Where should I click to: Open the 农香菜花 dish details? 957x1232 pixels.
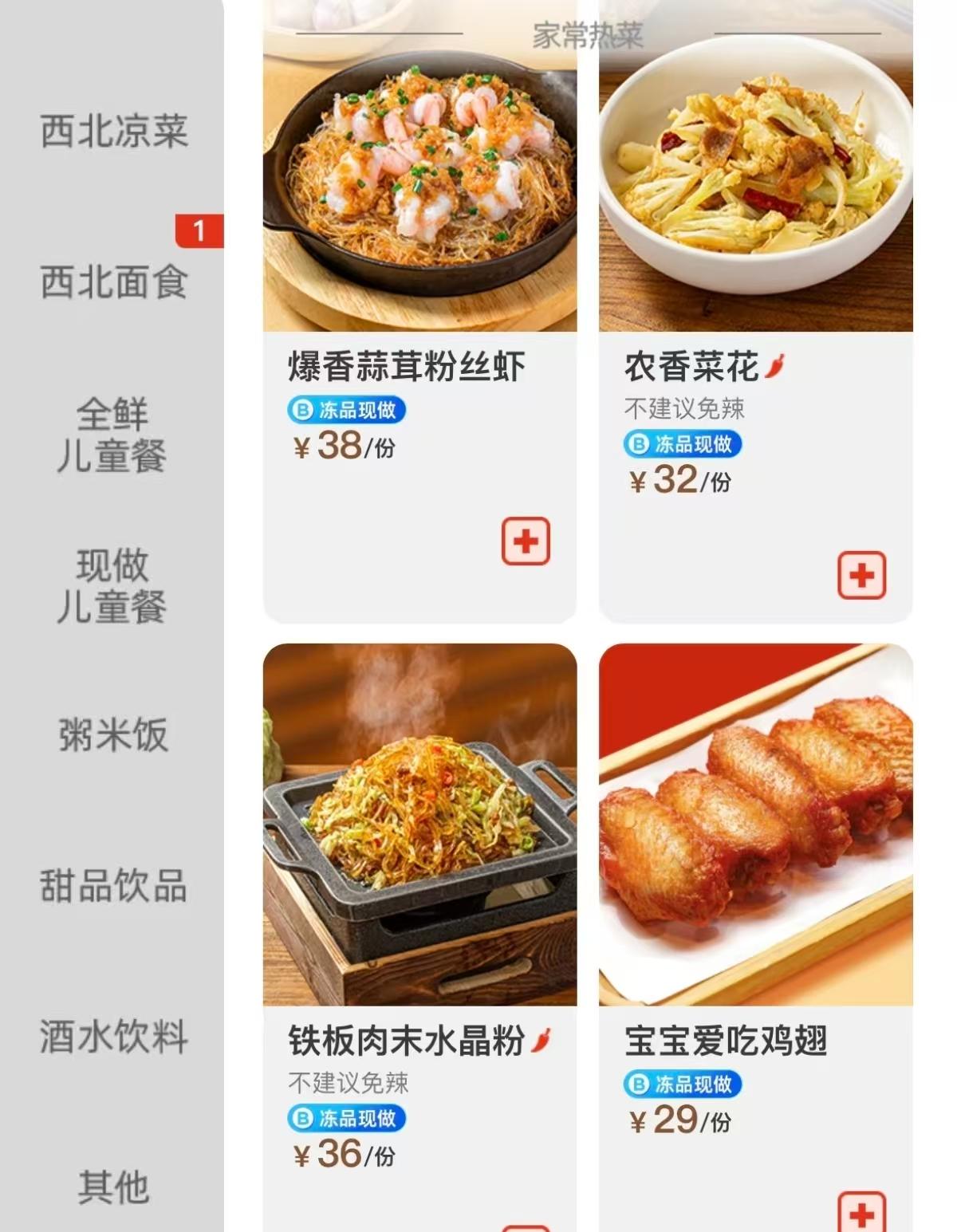pos(691,368)
